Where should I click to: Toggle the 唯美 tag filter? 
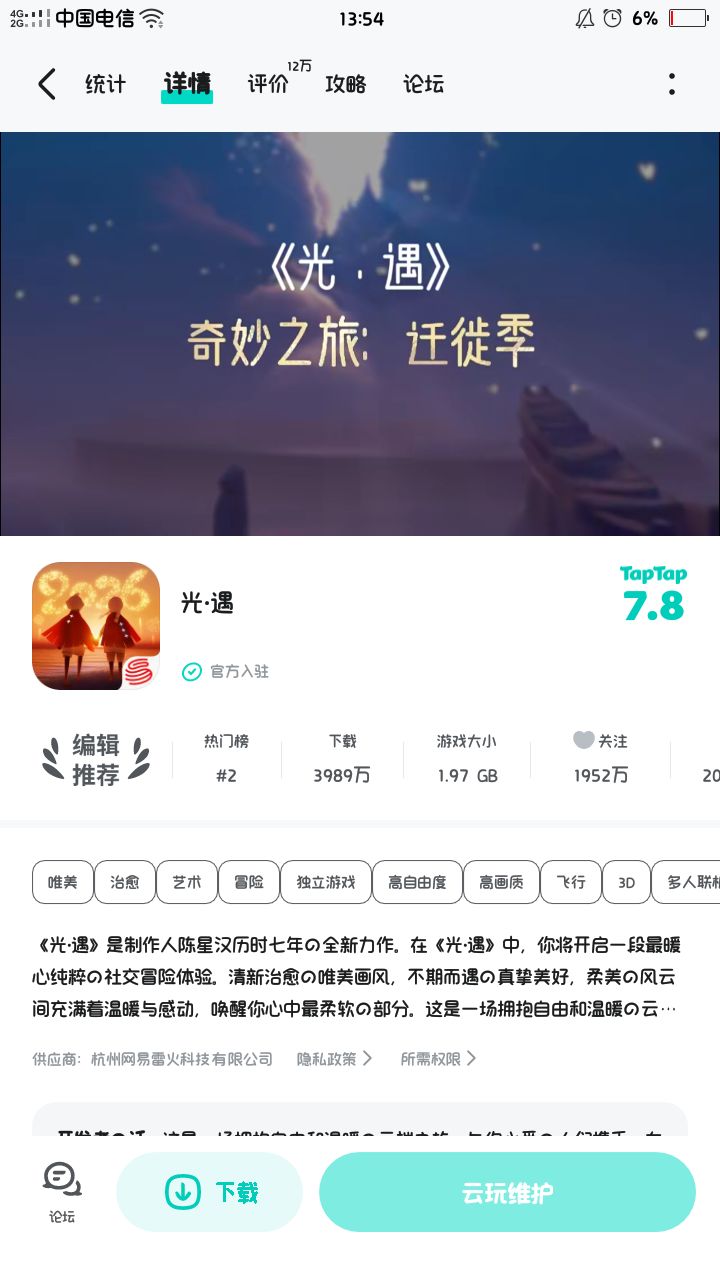click(x=61, y=882)
